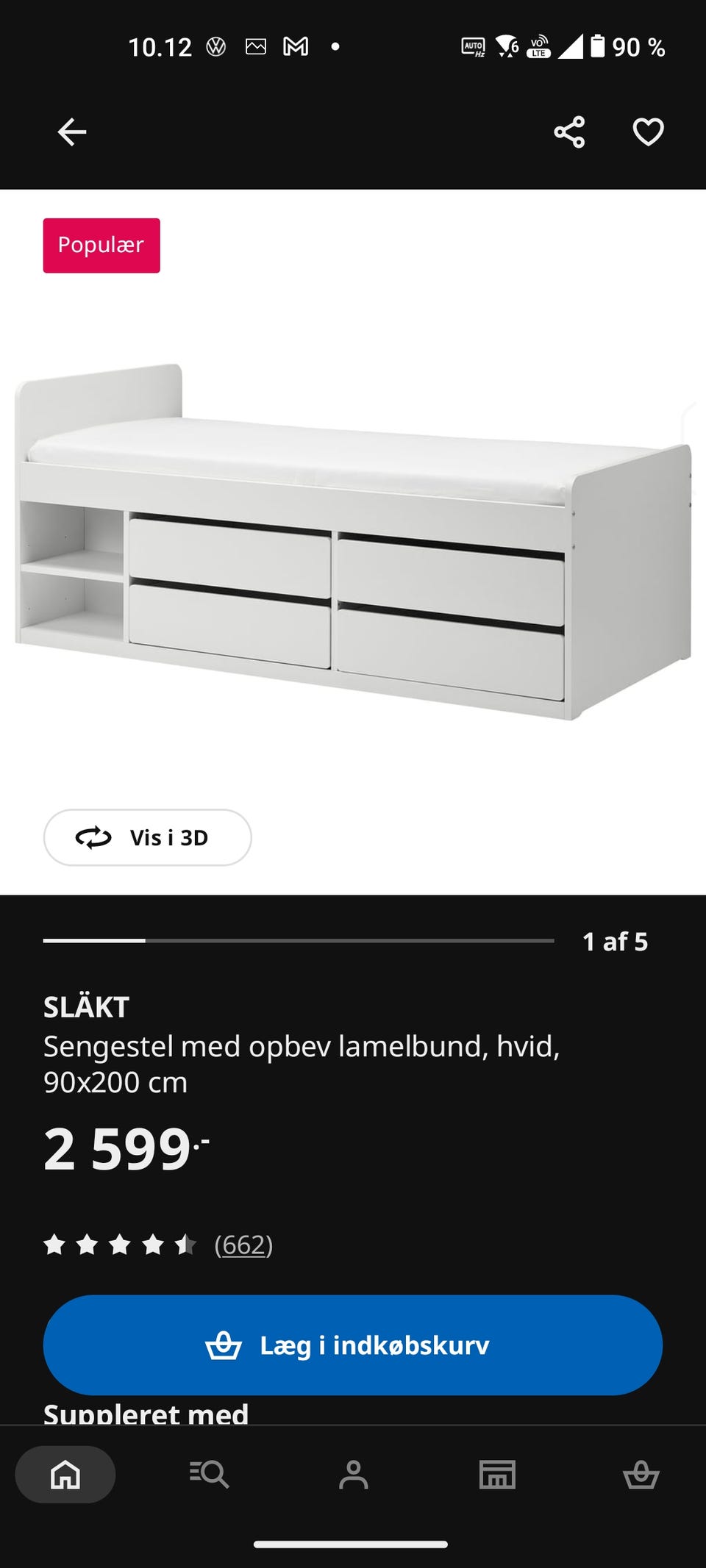Go back to the previous page
The image size is (706, 1568).
coord(71,132)
